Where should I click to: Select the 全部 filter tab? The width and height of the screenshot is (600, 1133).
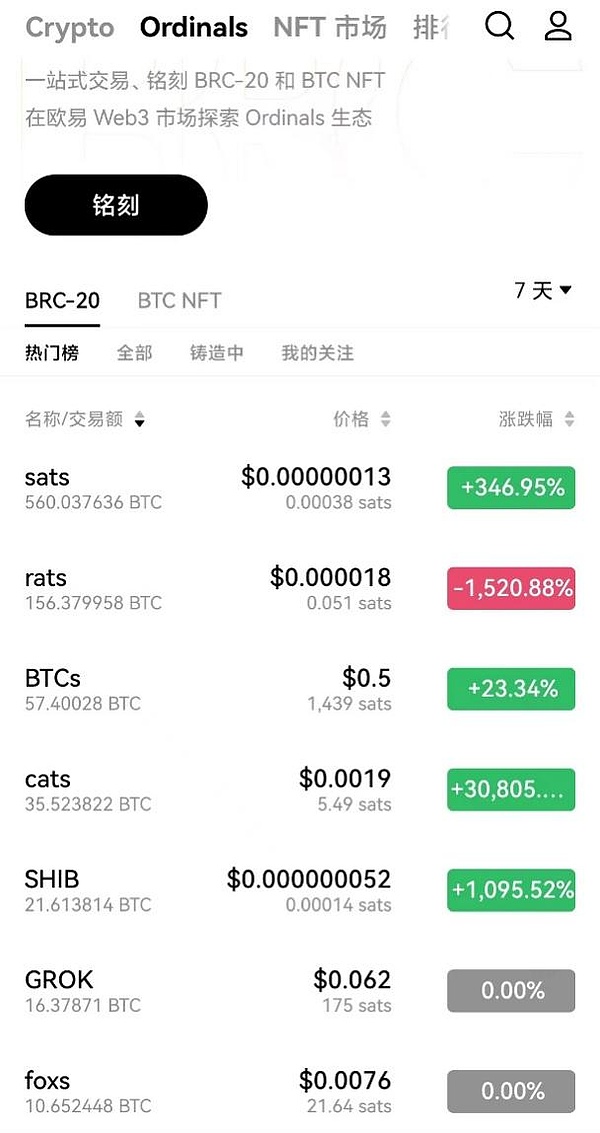pos(134,352)
